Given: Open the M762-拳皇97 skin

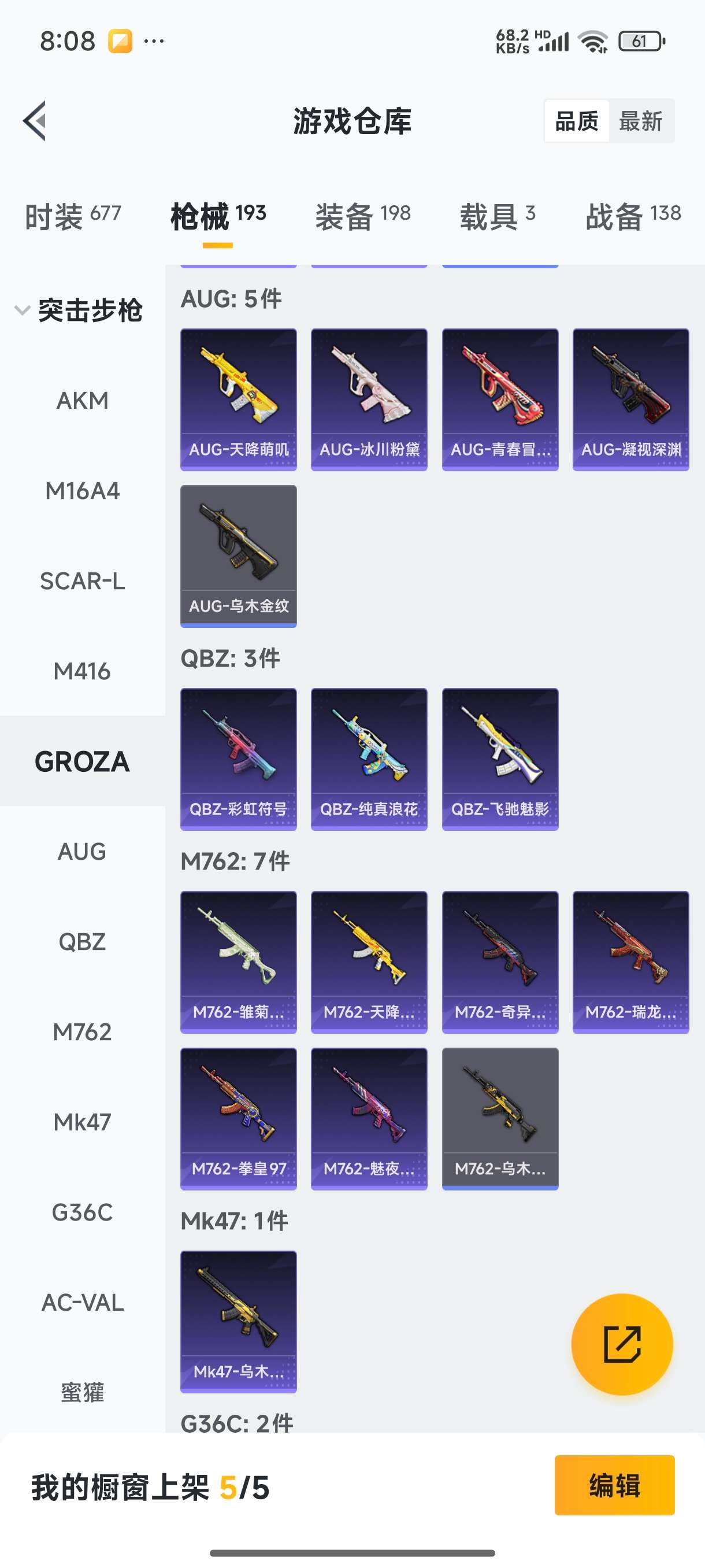Looking at the screenshot, I should tap(239, 1119).
